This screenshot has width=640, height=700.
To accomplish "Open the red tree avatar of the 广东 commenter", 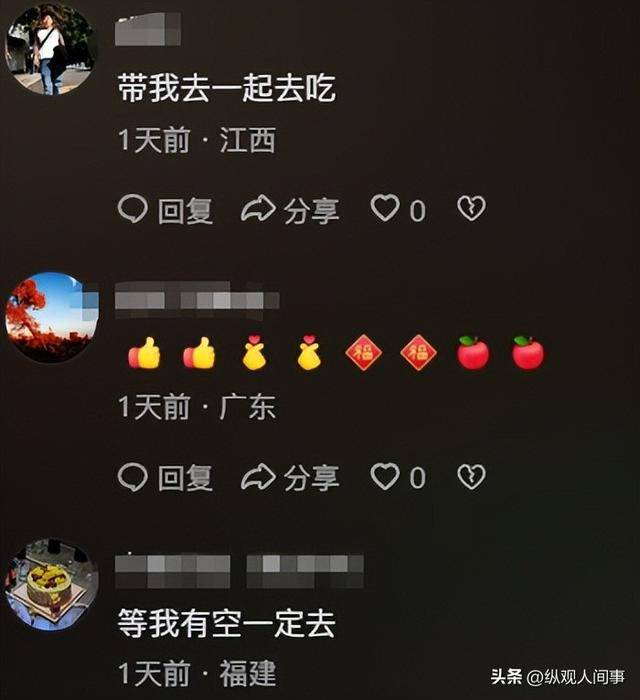I will click(50, 317).
